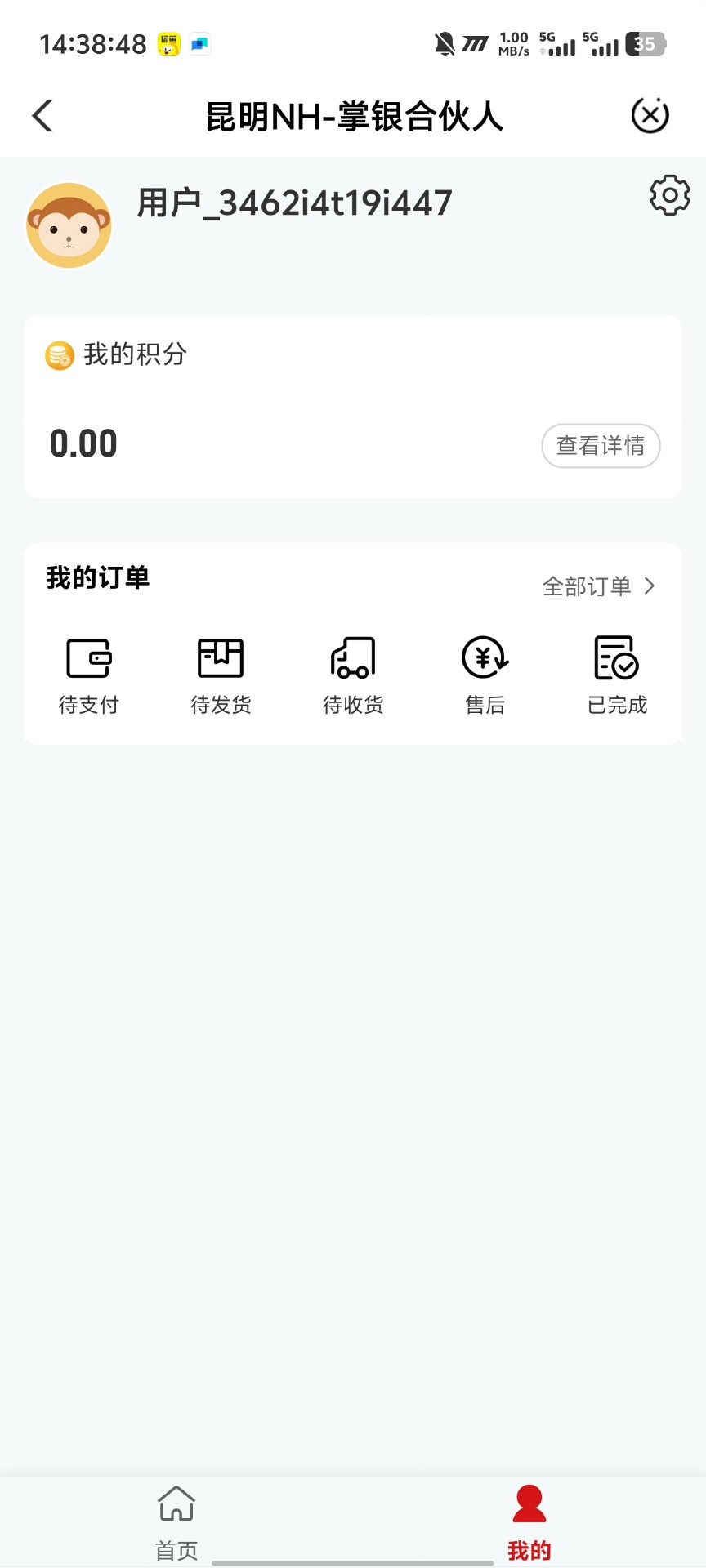Switch to the 首页 tab

click(x=176, y=1523)
